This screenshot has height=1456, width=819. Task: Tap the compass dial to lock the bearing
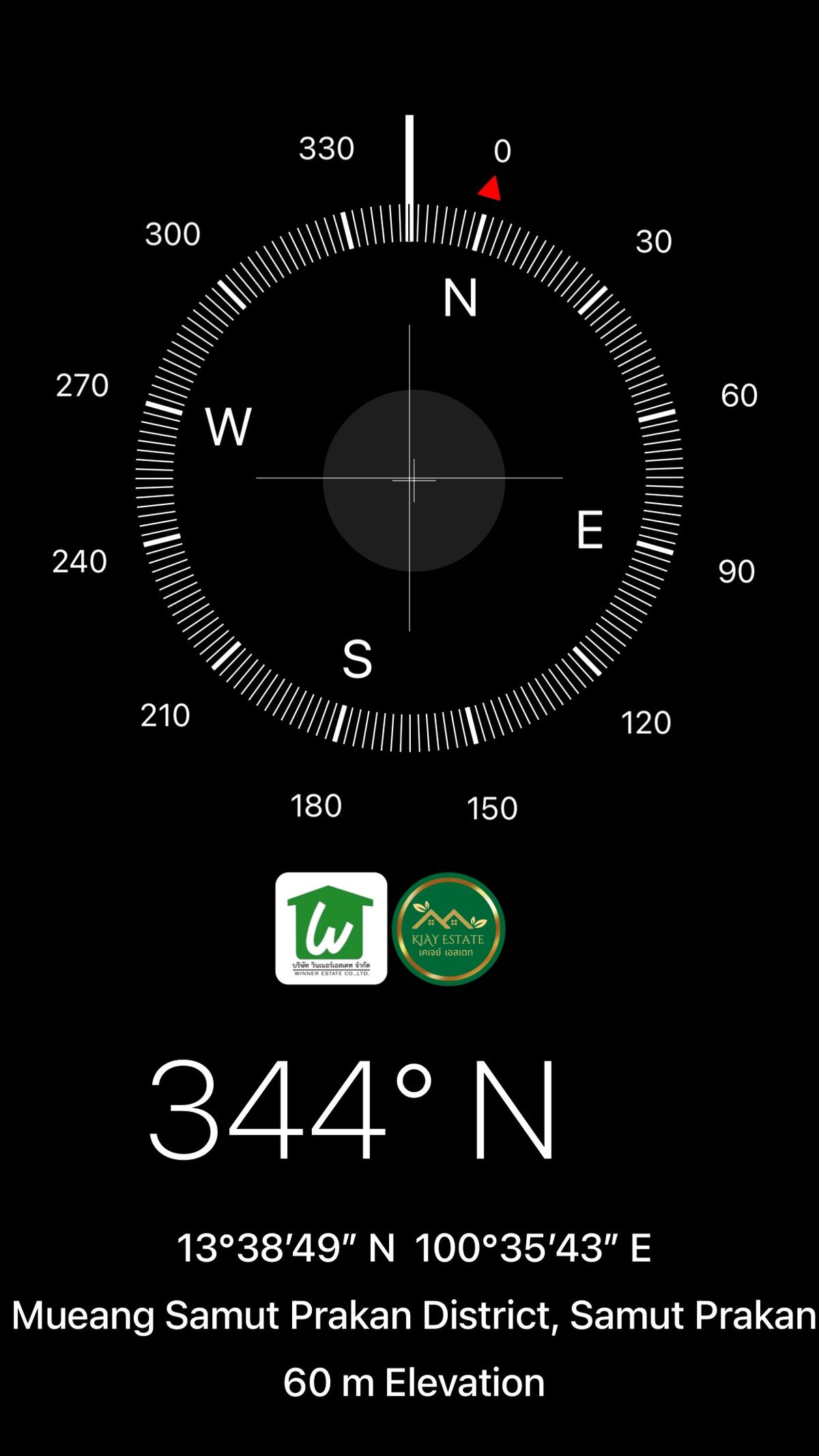pyautogui.click(x=409, y=478)
